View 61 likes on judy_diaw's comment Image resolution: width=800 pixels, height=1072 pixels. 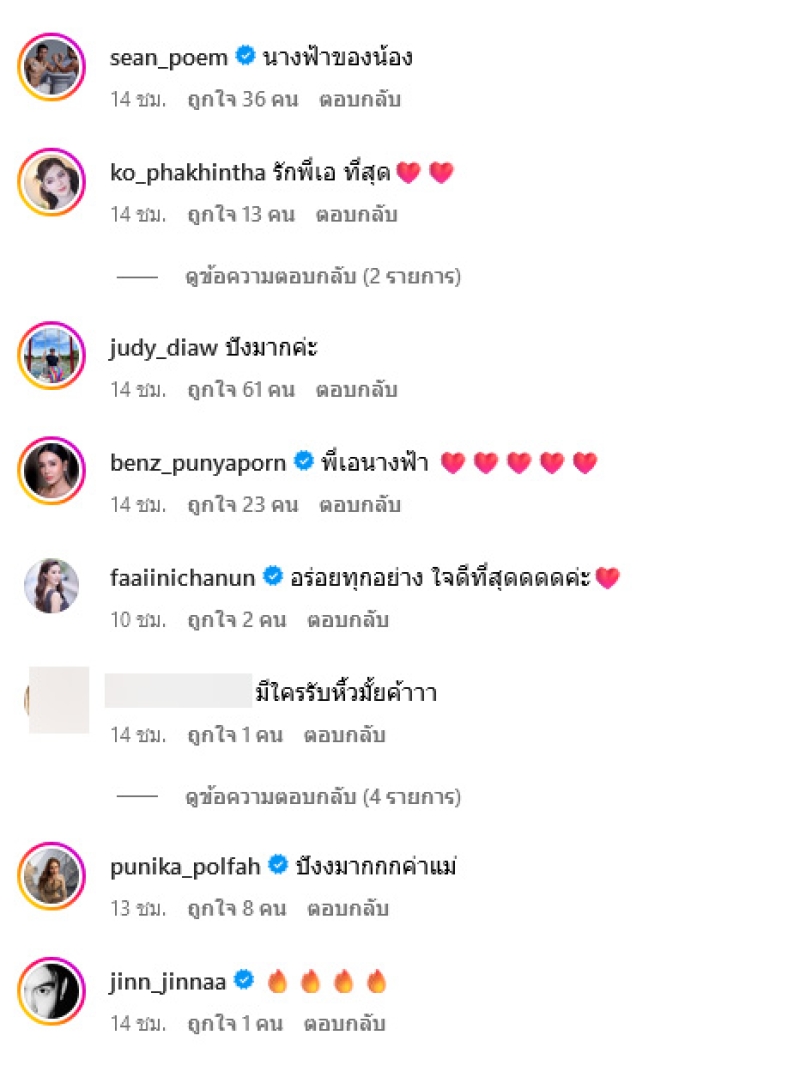point(241,389)
